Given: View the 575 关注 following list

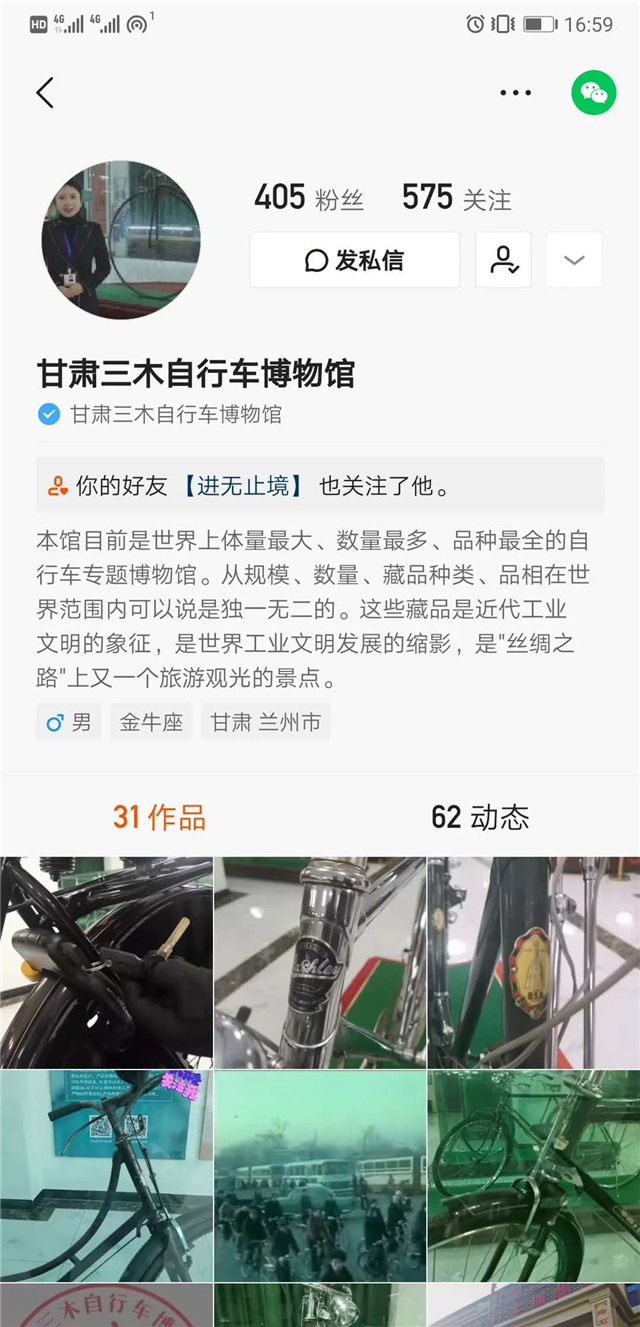Looking at the screenshot, I should click(456, 198).
